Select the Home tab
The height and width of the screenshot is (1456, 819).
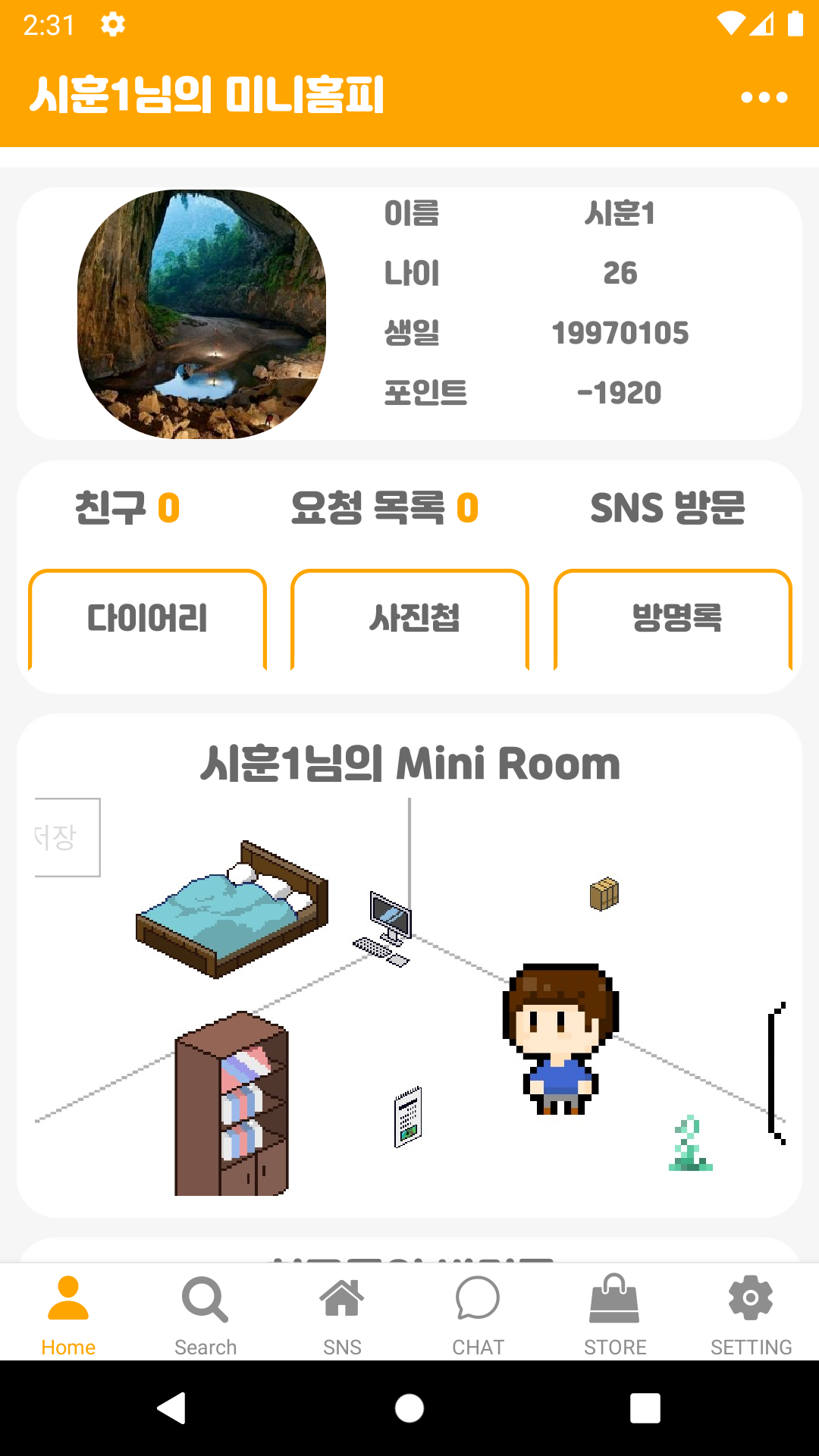pyautogui.click(x=68, y=1314)
